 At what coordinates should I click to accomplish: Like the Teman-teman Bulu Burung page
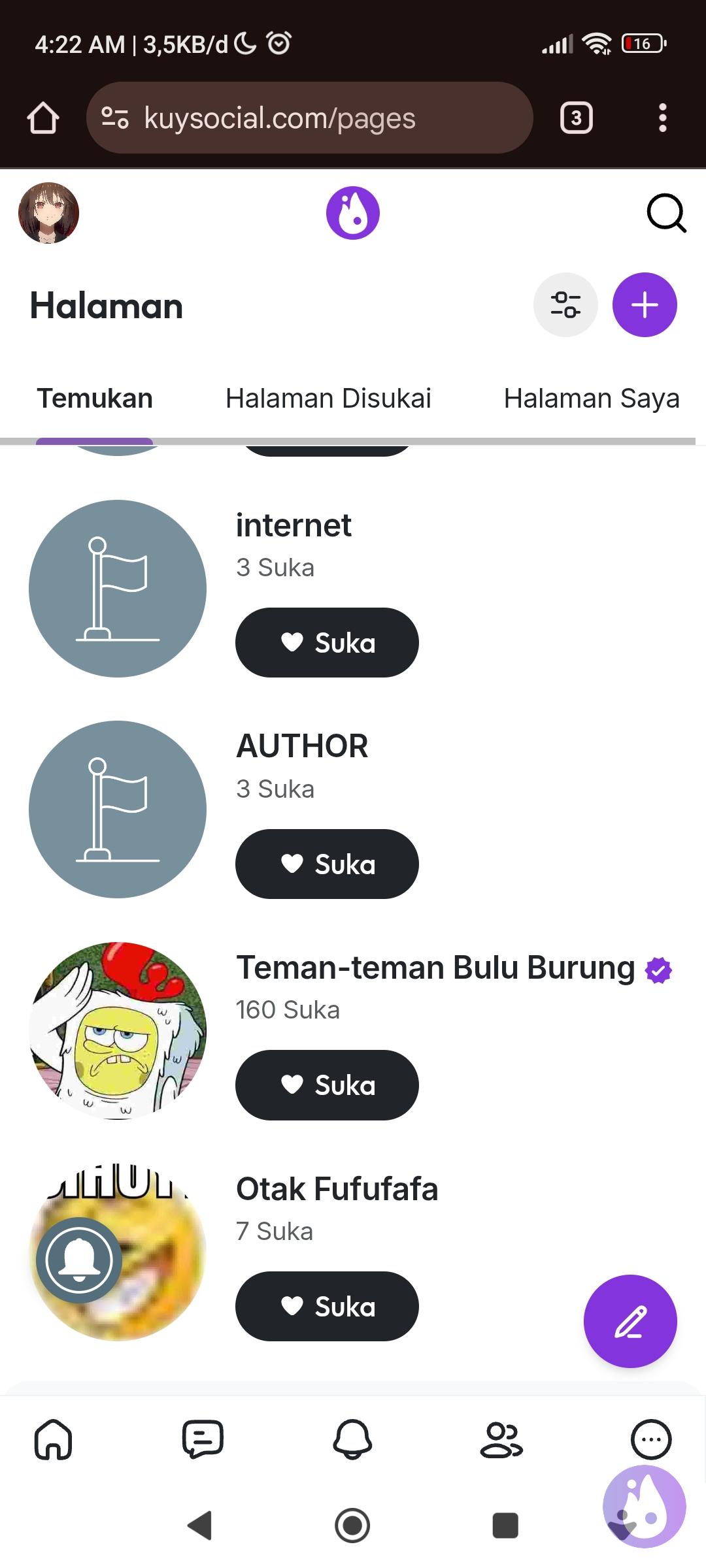click(x=327, y=1085)
